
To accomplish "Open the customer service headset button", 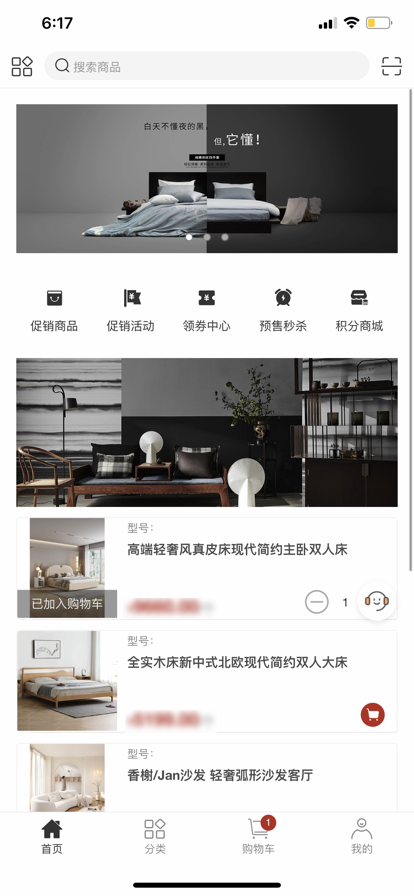I will (x=377, y=601).
